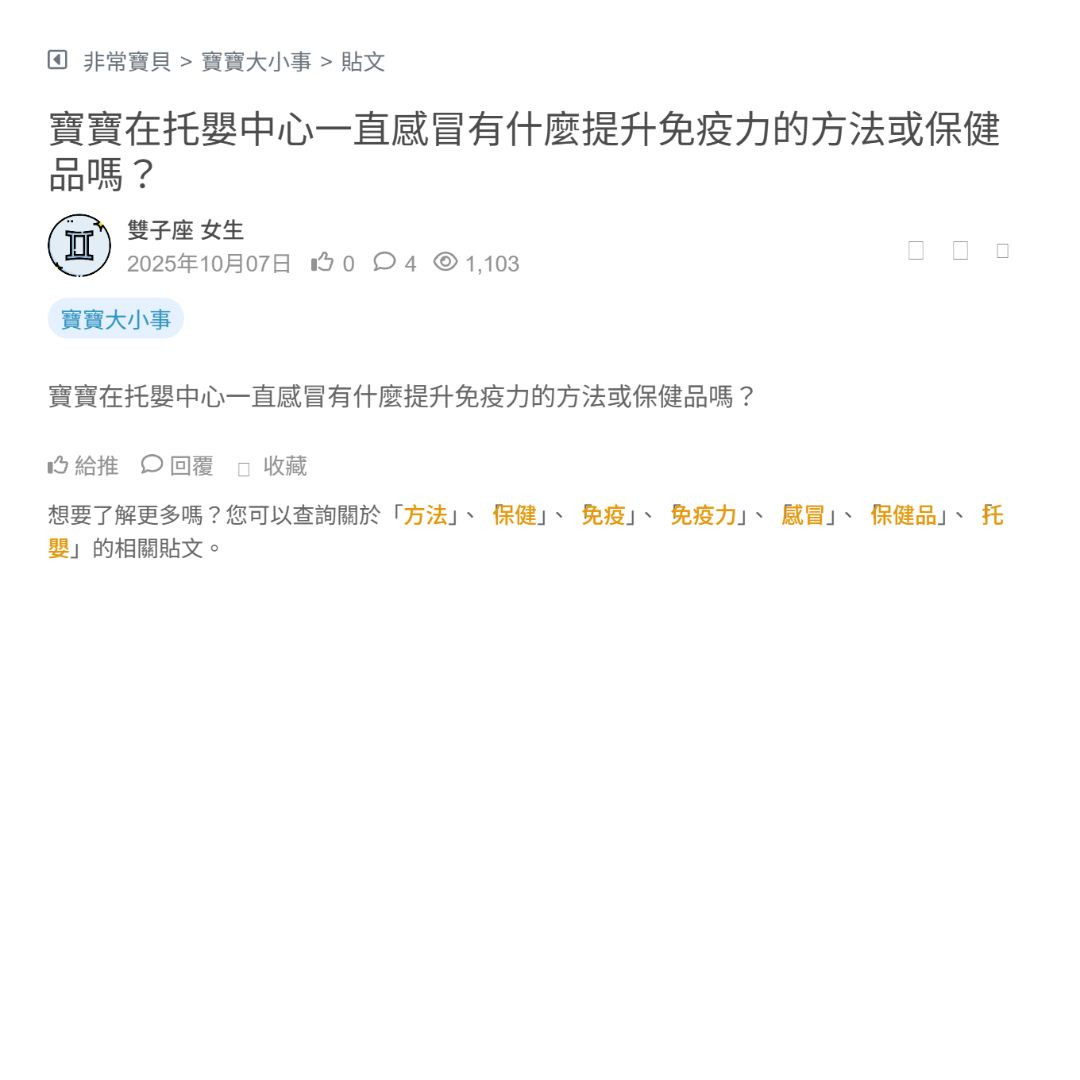Open the 免疫 keyword link
The width and height of the screenshot is (1080, 1080).
pyautogui.click(x=603, y=516)
